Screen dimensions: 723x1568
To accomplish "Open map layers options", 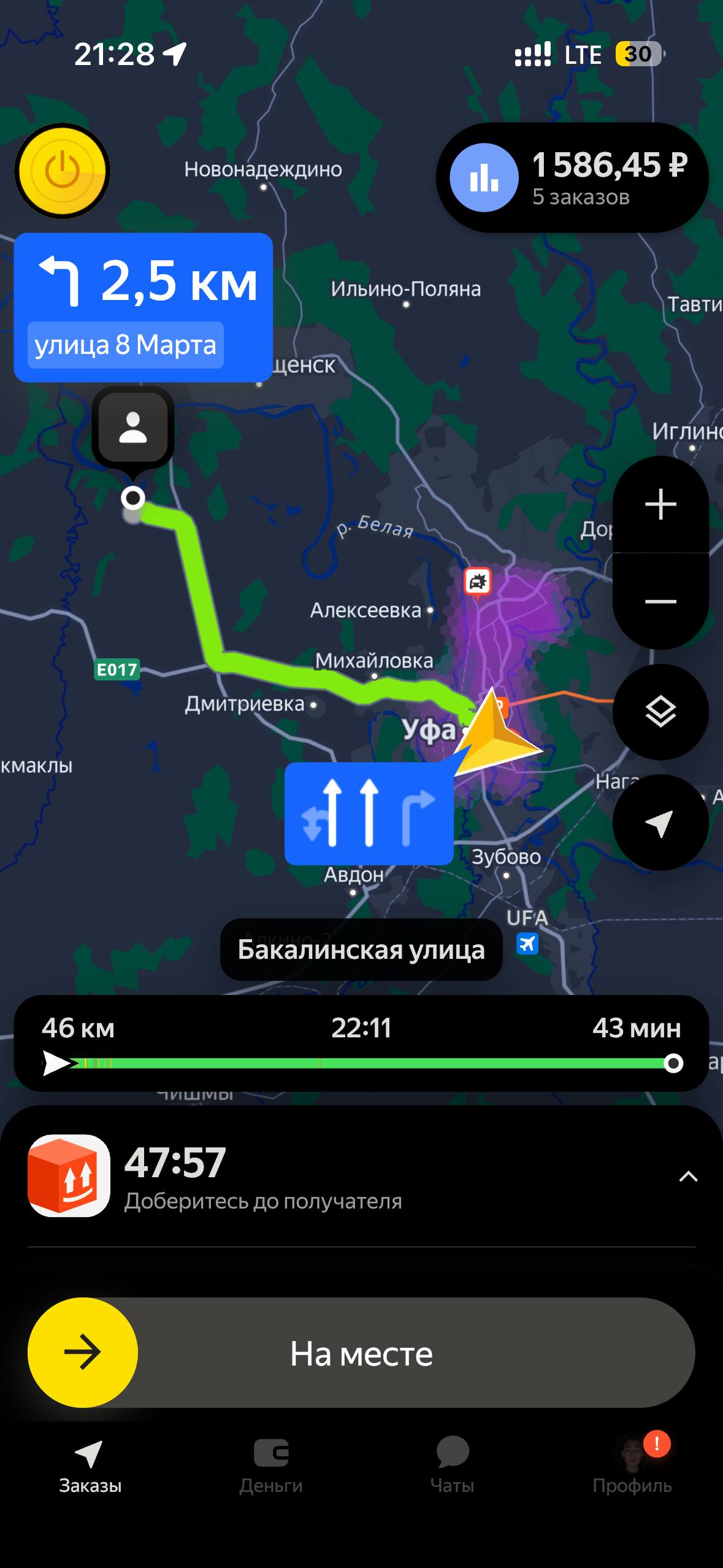I will coord(660,712).
